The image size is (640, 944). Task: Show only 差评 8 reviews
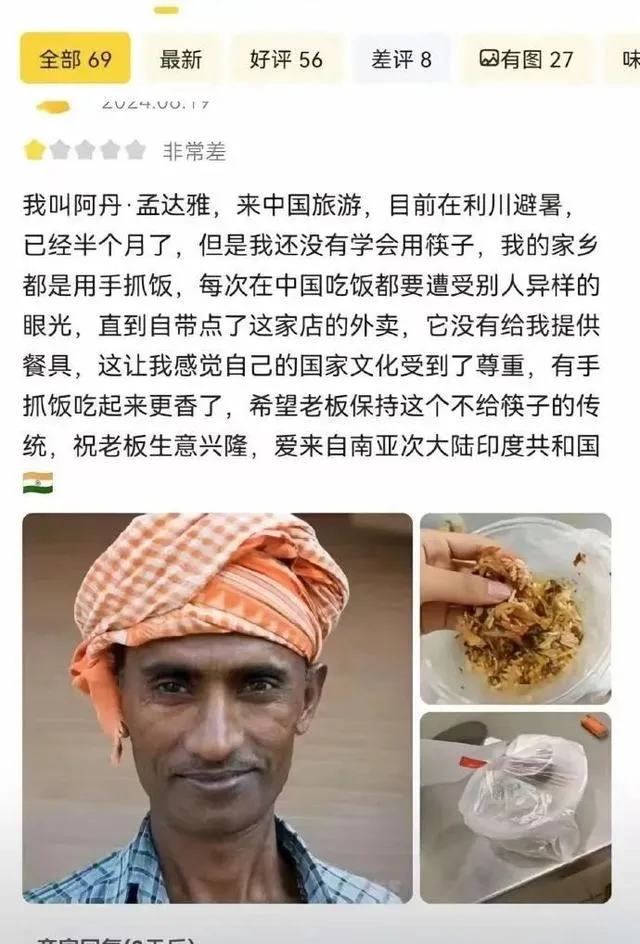401,59
